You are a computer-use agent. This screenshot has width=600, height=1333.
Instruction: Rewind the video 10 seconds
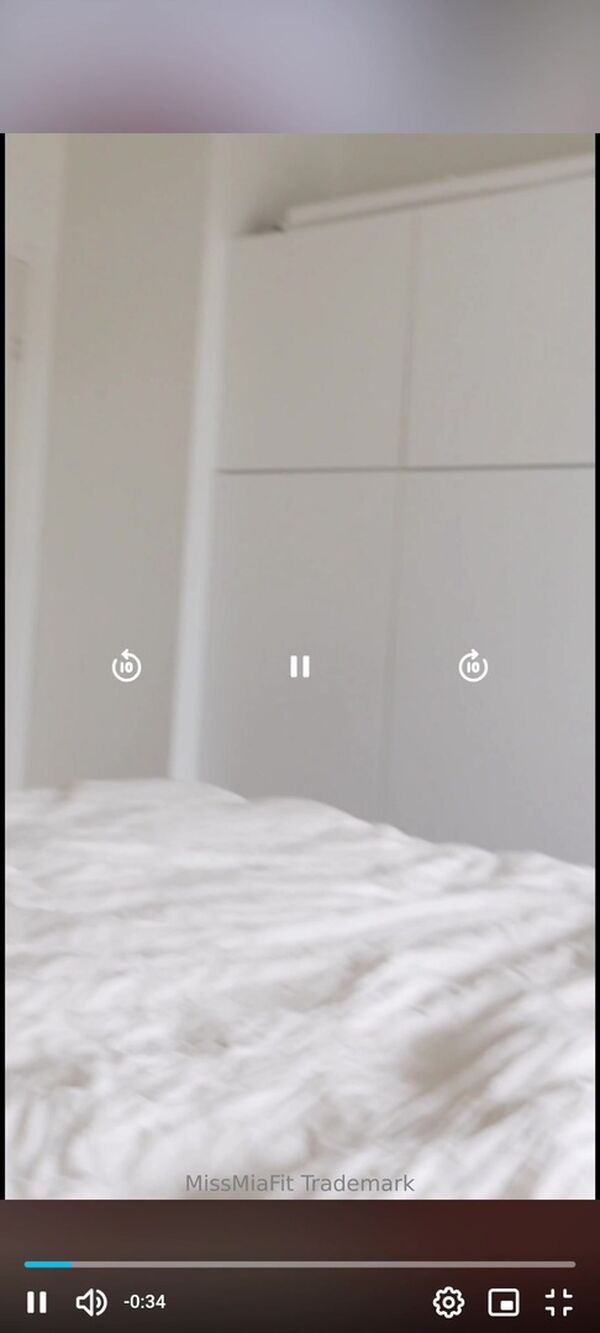coord(126,666)
